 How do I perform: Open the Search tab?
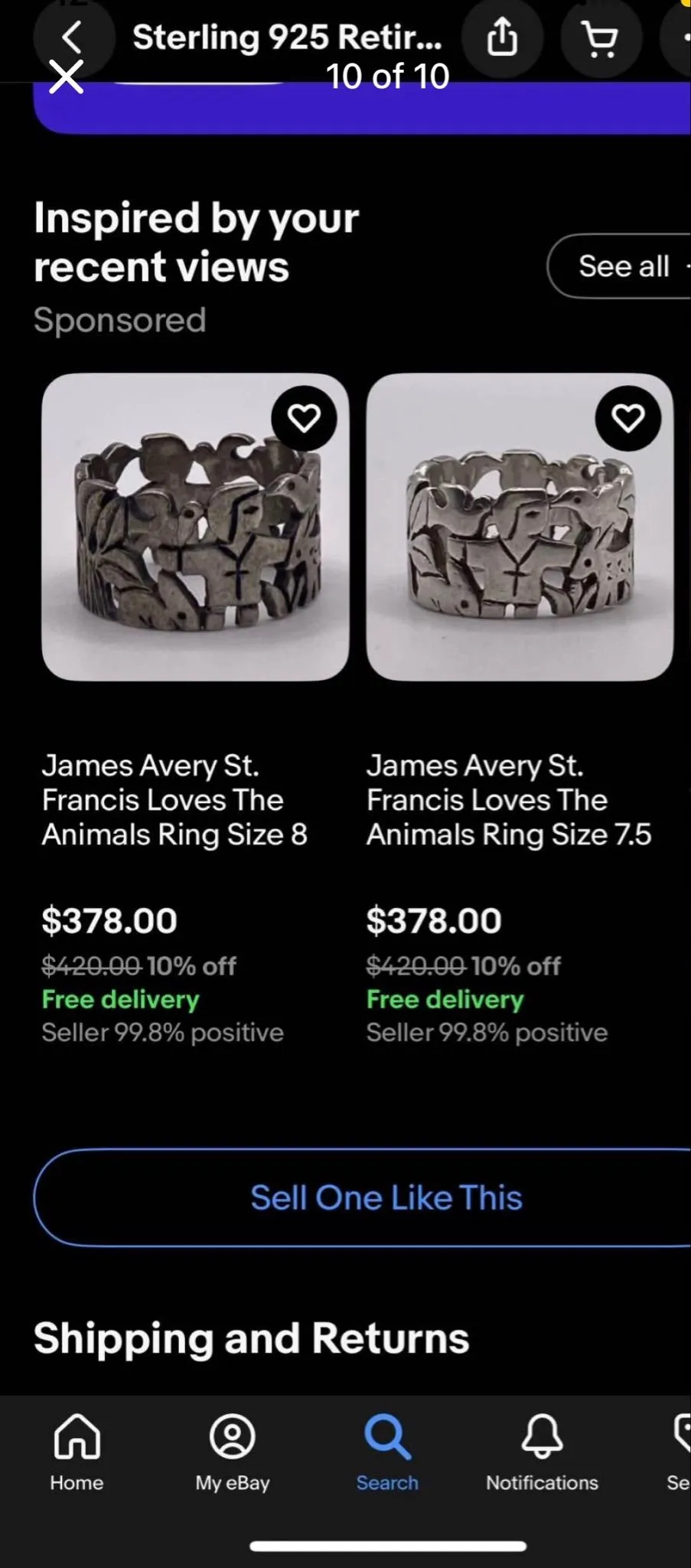pyautogui.click(x=388, y=1452)
